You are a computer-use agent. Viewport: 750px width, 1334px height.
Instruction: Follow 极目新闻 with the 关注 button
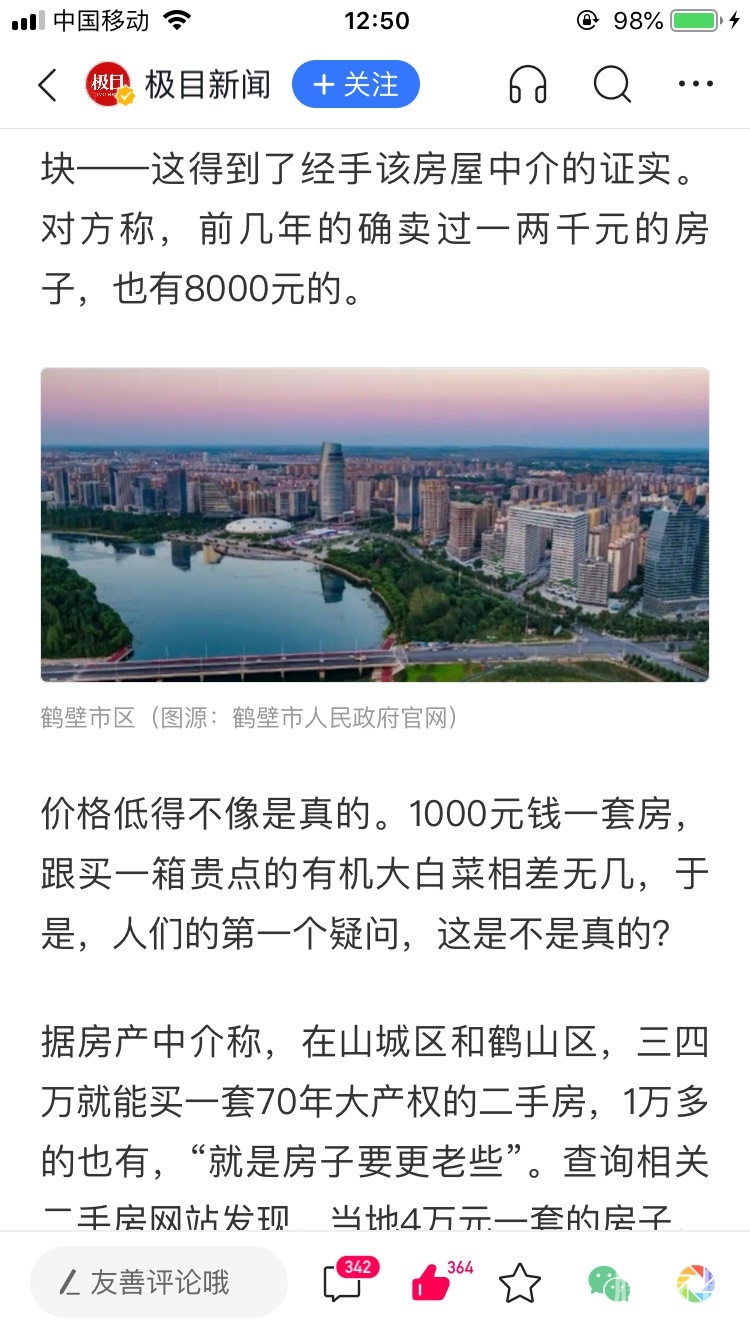click(355, 85)
